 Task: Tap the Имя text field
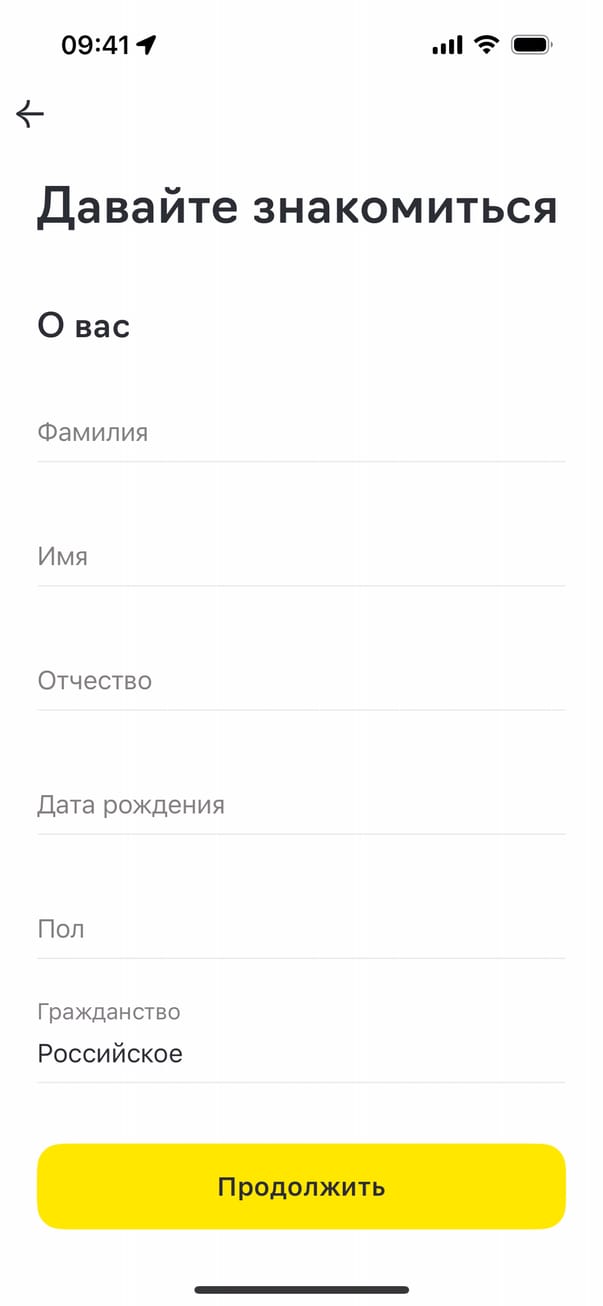(300, 558)
